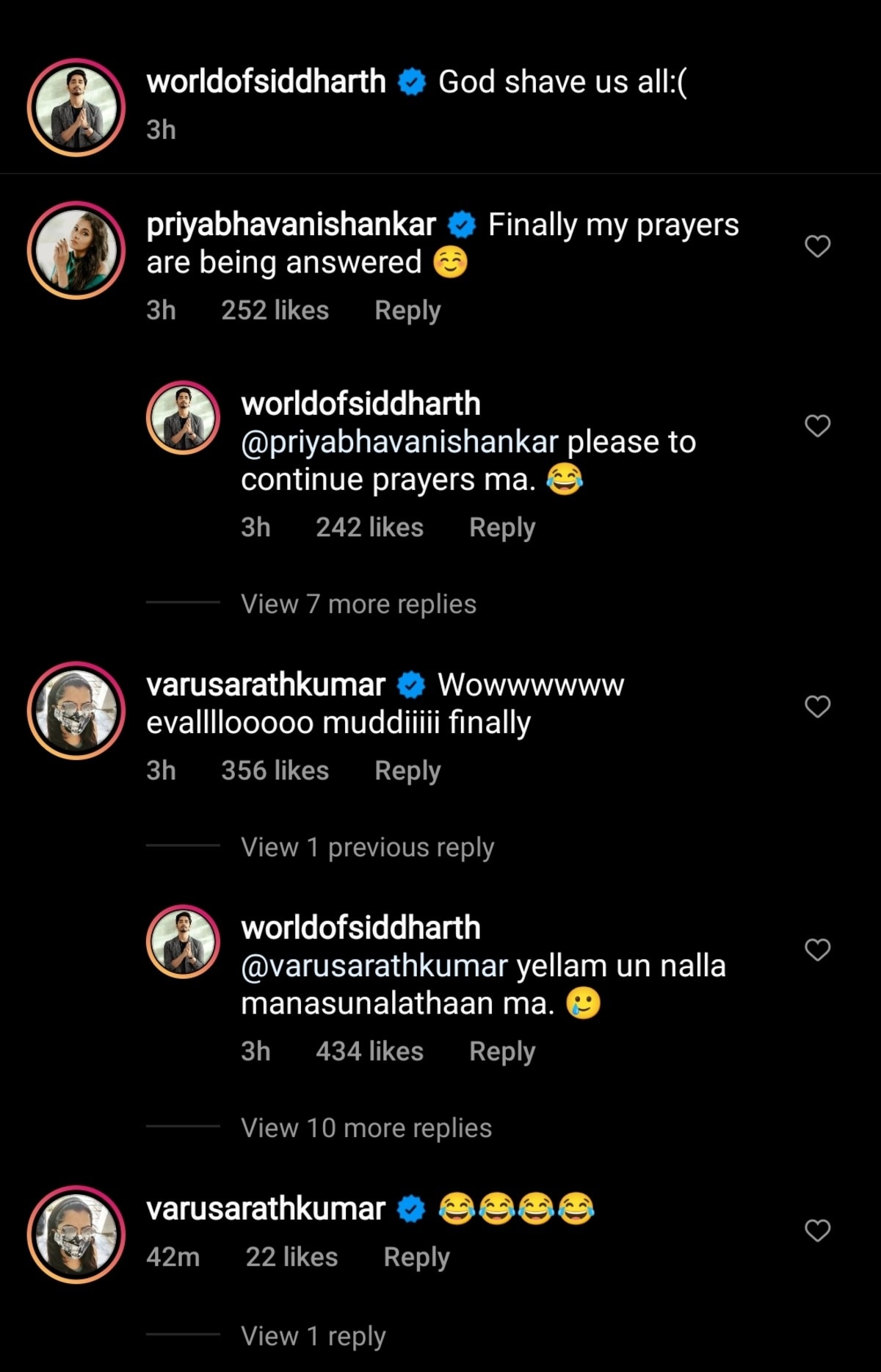Open View 1 reply under emoji comment
Image resolution: width=881 pixels, height=1372 pixels.
pyautogui.click(x=313, y=1336)
